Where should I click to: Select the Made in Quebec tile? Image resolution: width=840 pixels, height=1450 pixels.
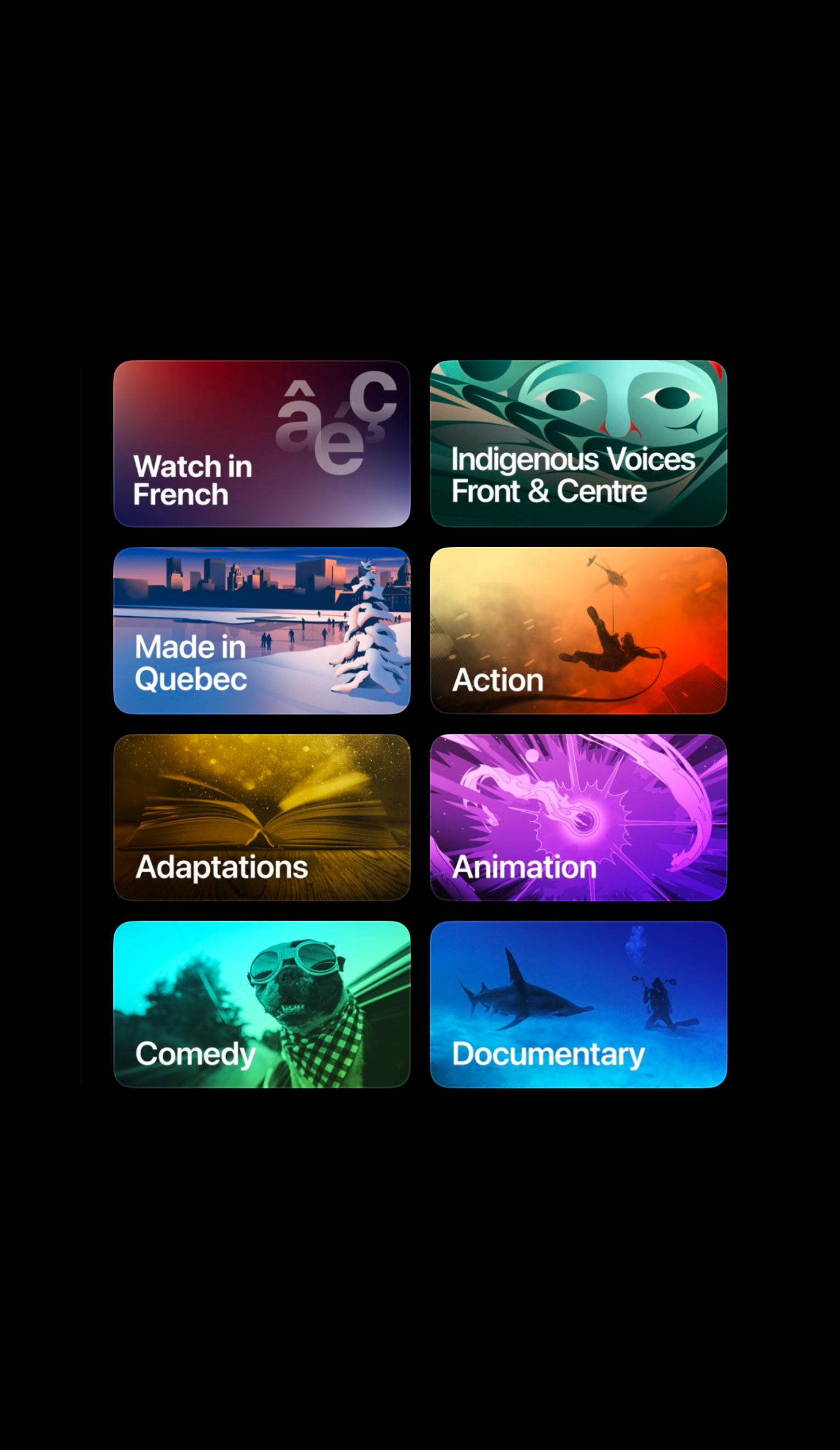(262, 631)
